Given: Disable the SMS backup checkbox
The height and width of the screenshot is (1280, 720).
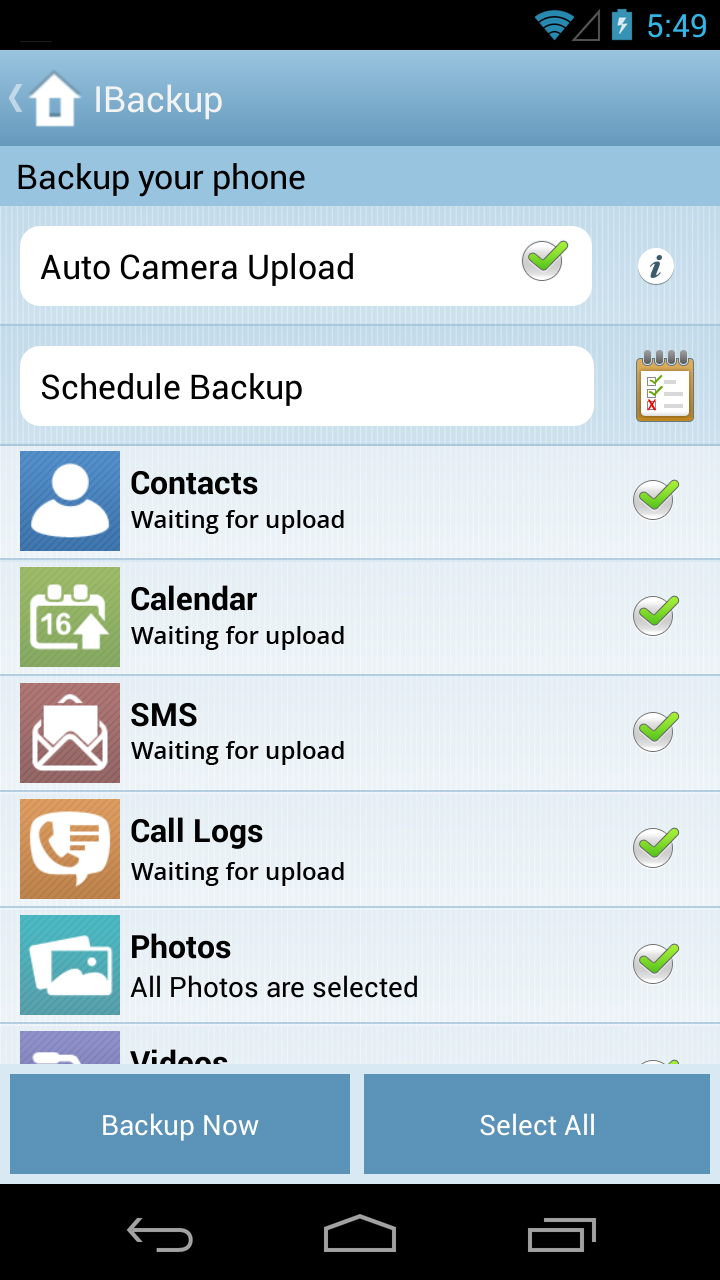Looking at the screenshot, I should [x=654, y=729].
